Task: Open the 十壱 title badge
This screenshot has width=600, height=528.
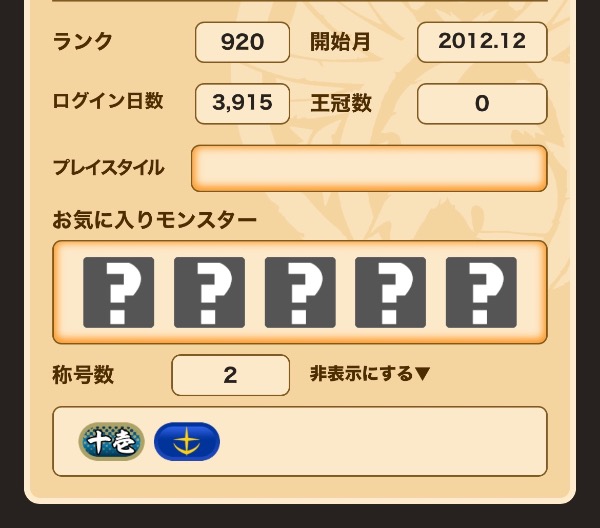Action: tap(112, 442)
